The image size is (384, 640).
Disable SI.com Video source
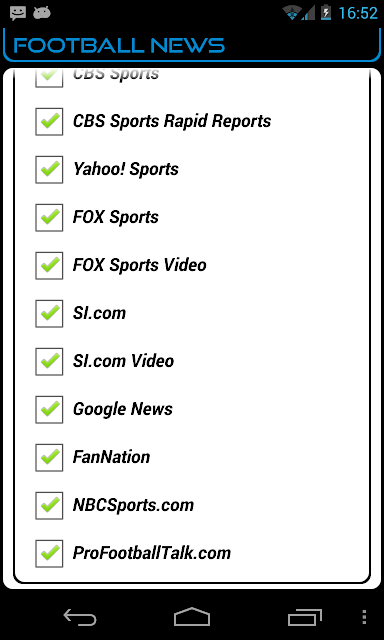pos(49,362)
